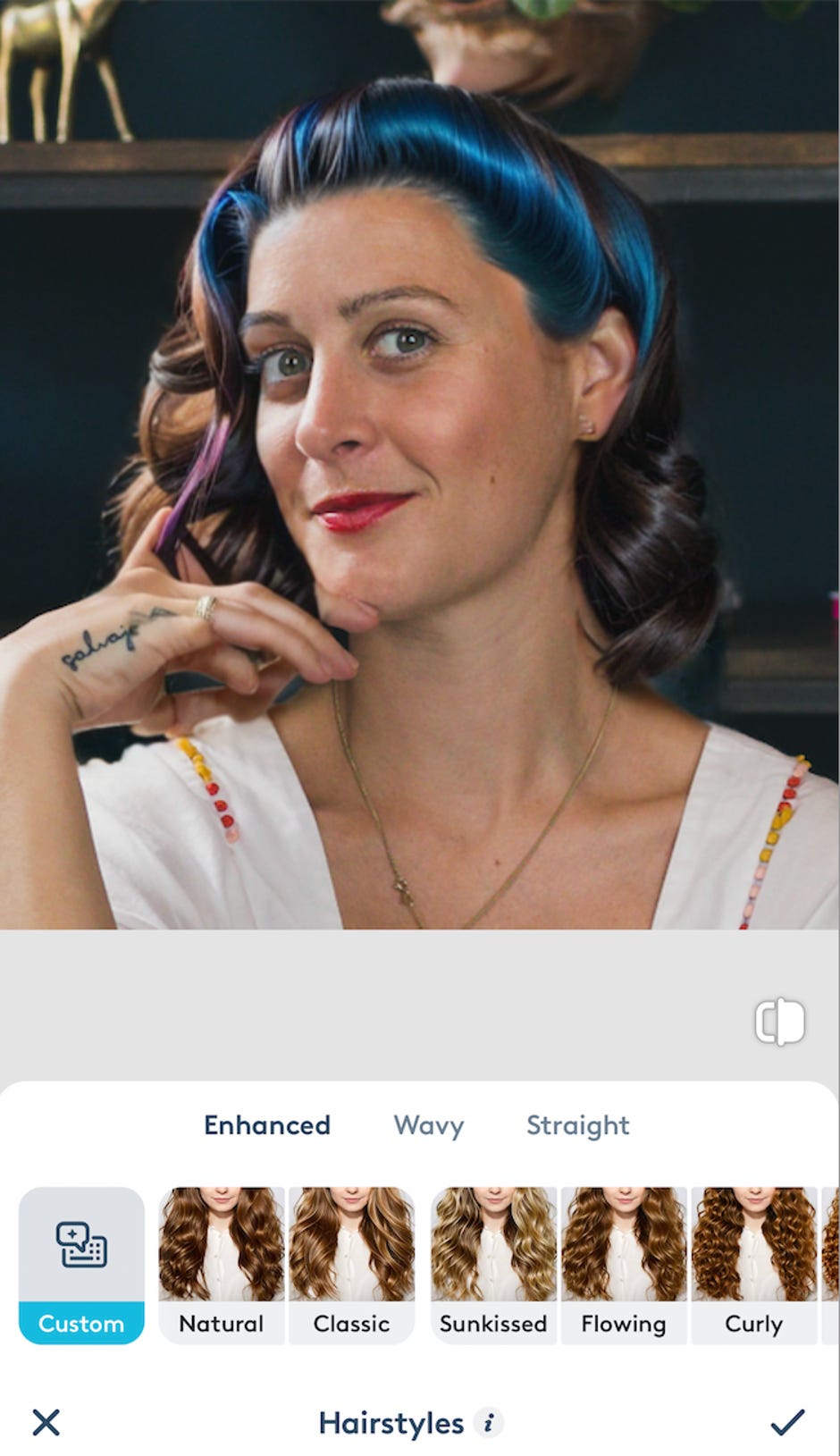Viewport: 840px width, 1456px height.
Task: Select the card-style Custom editor icon
Action: coord(80,1242)
